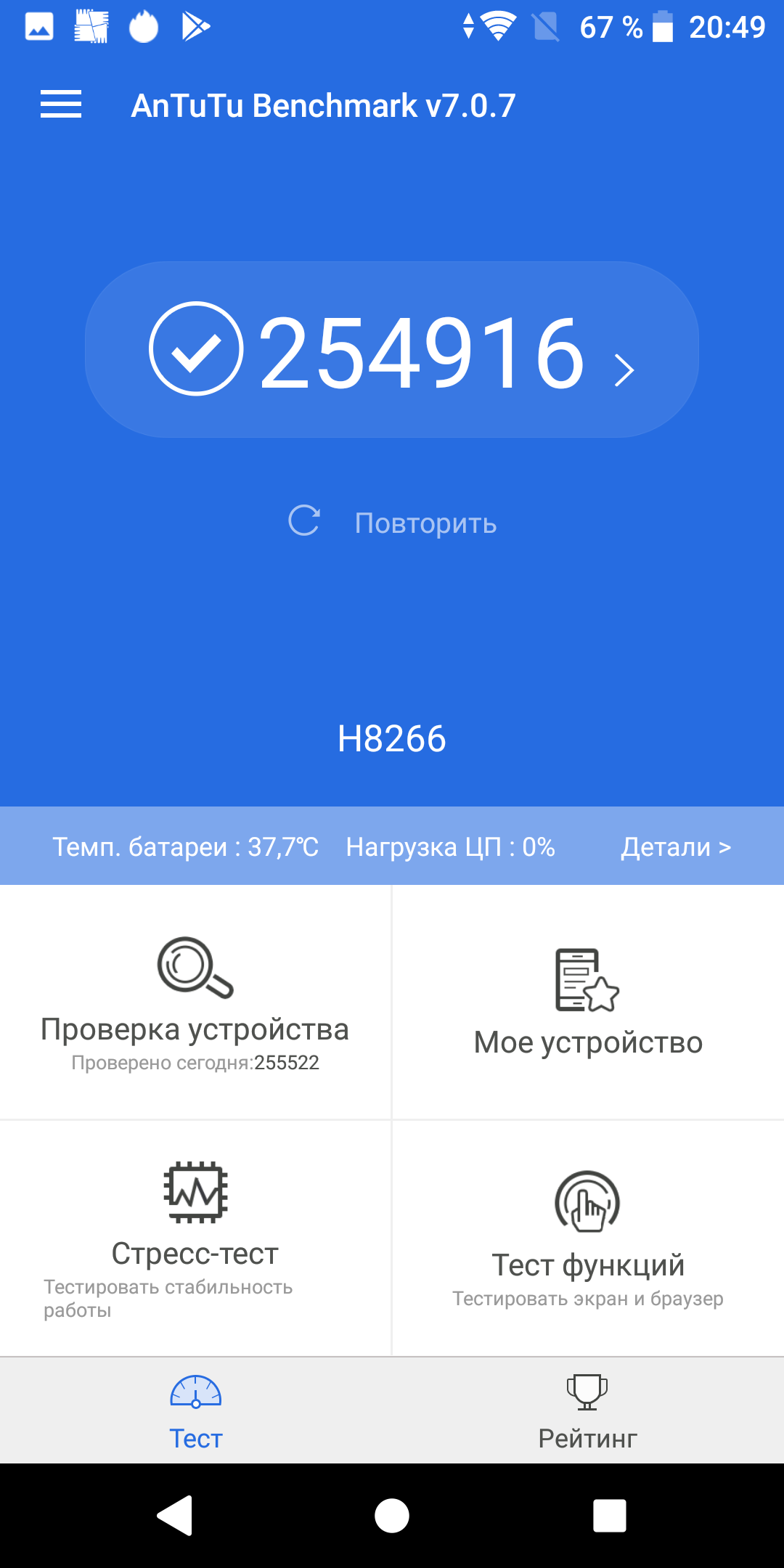Start the Стресс-тест

tap(195, 1237)
